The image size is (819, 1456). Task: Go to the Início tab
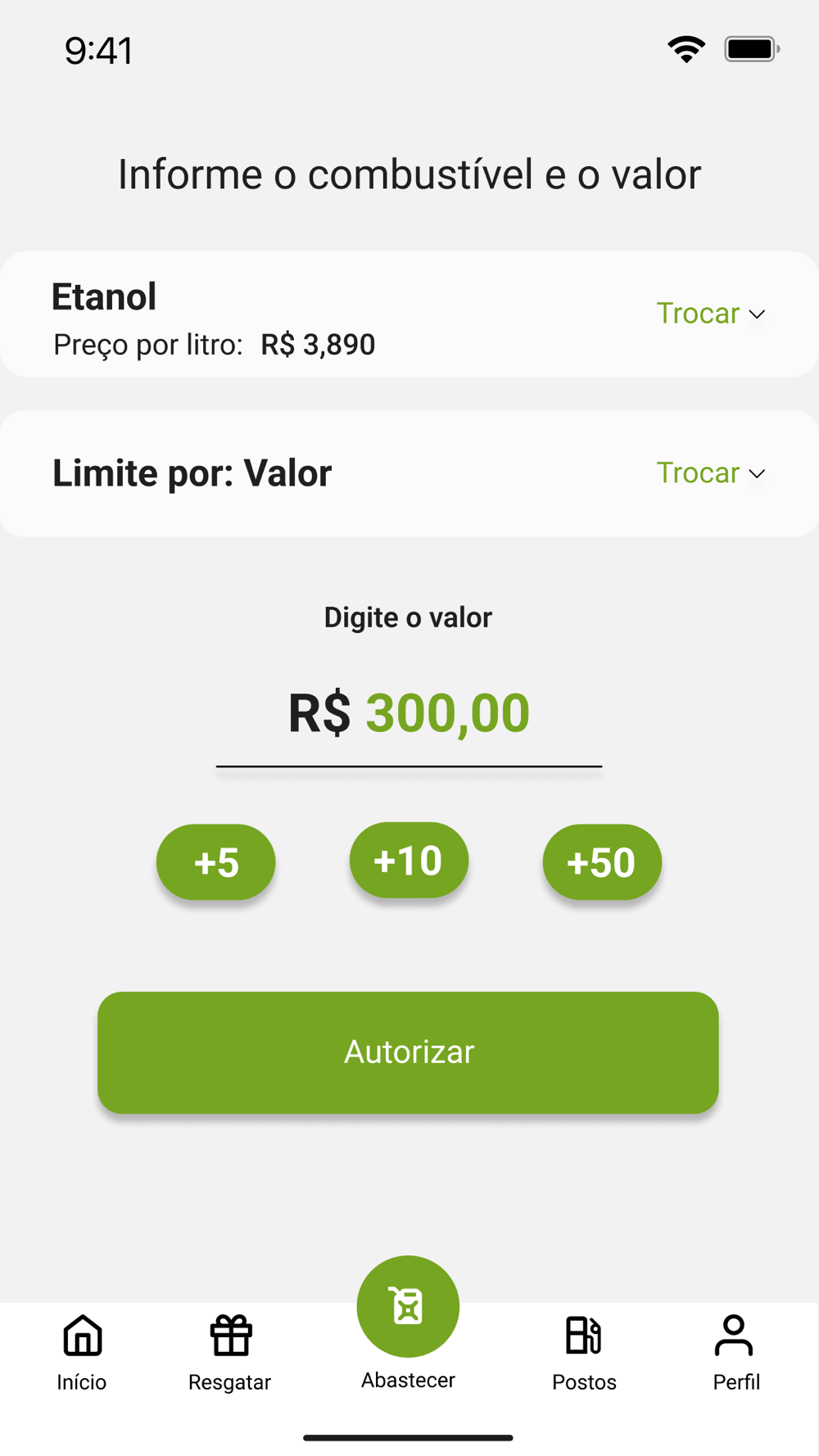point(82,1353)
